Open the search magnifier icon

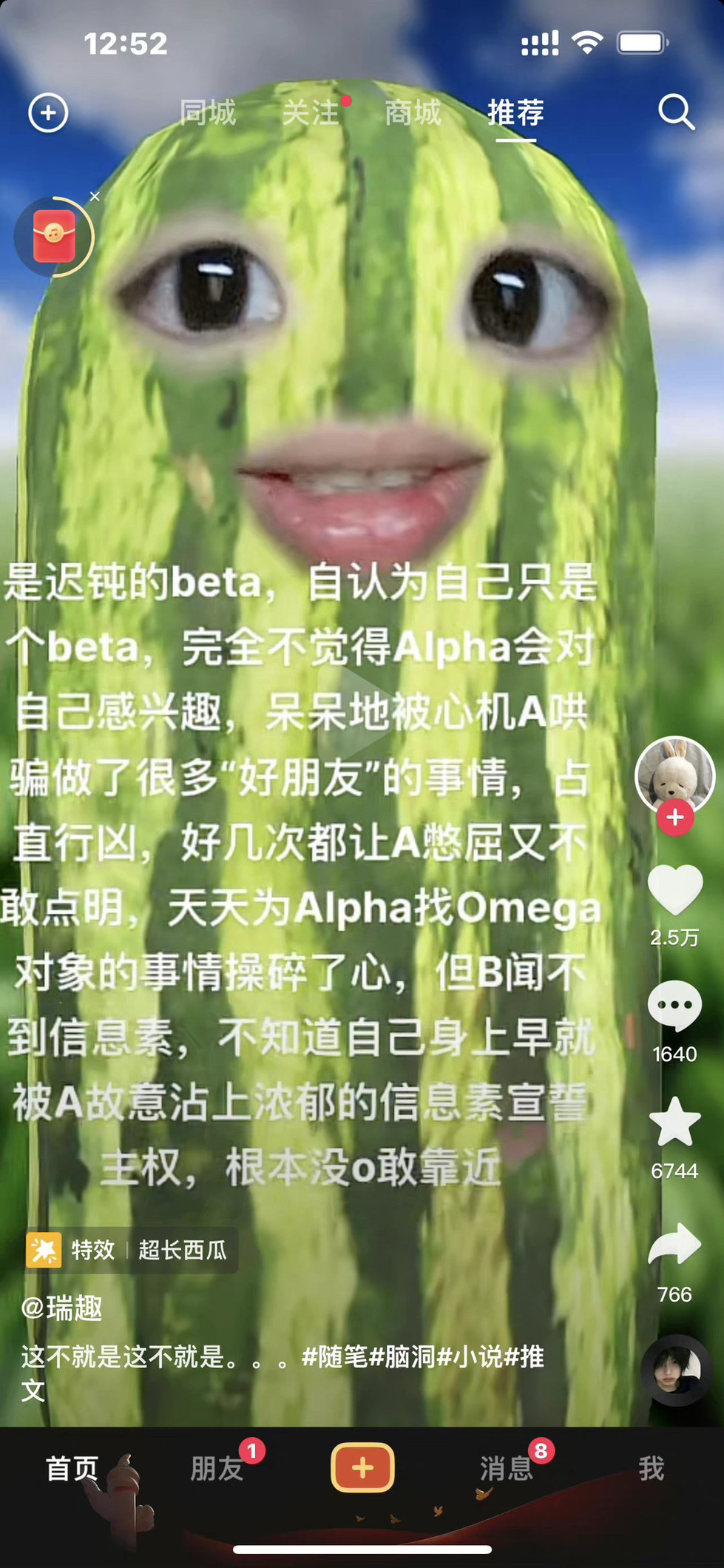click(x=676, y=112)
